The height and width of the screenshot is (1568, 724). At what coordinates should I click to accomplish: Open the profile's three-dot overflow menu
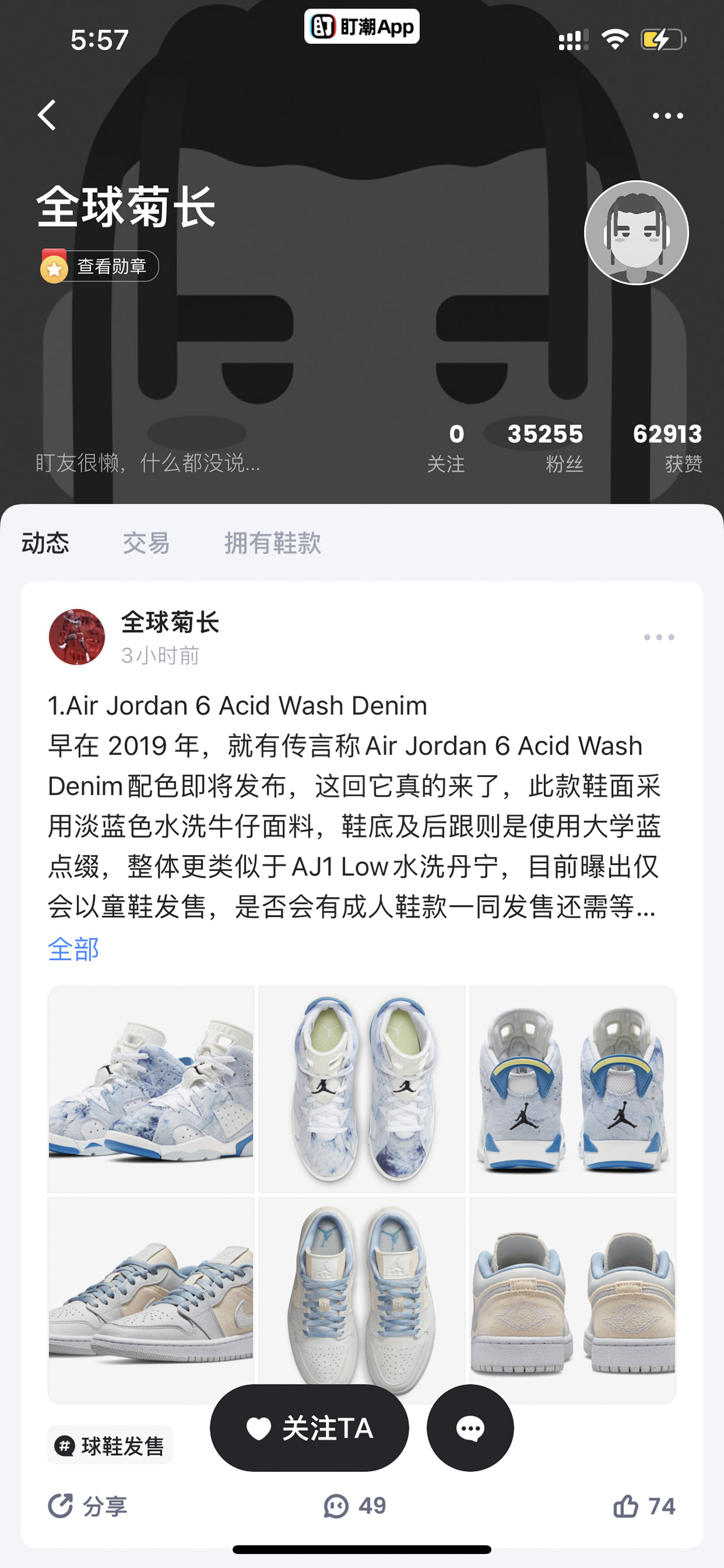[x=667, y=116]
